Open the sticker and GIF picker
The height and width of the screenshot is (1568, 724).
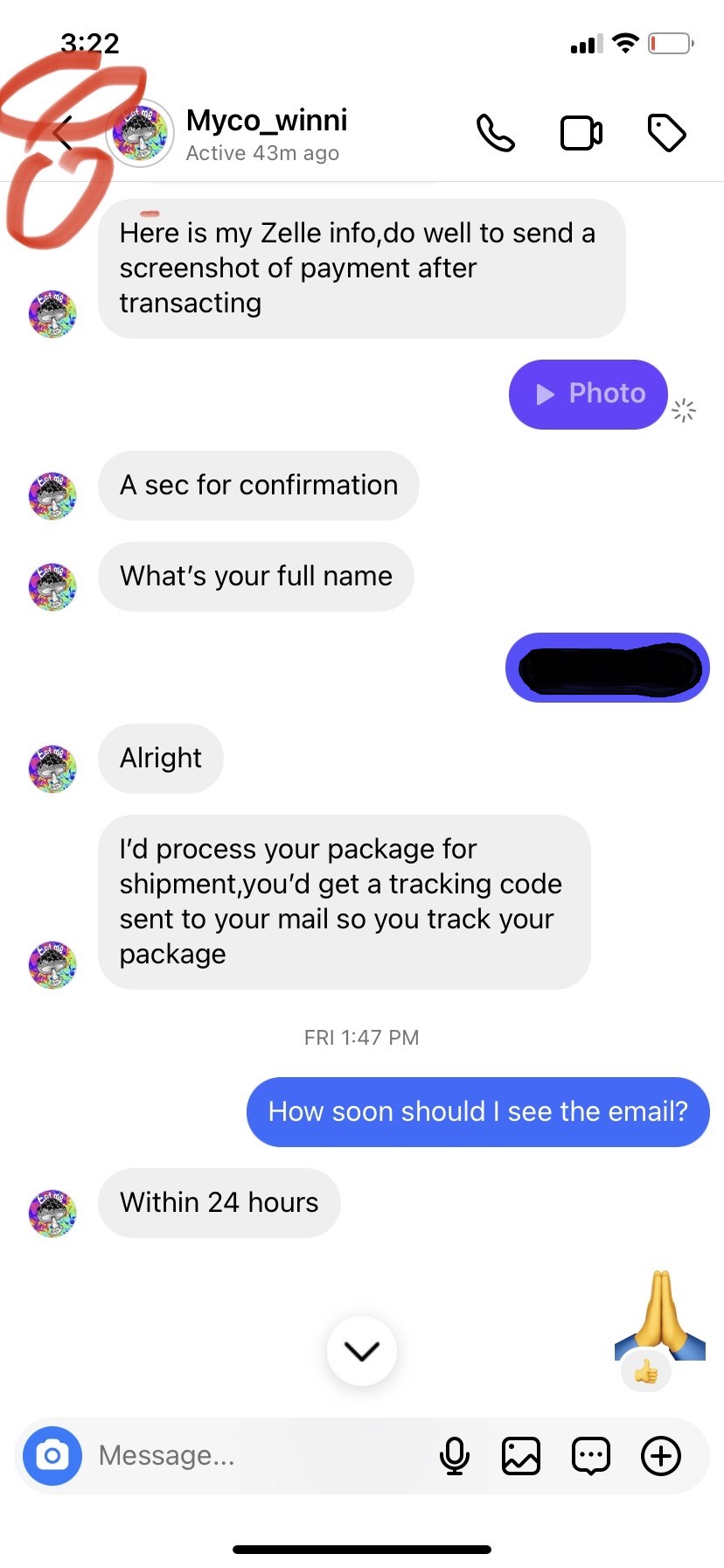[x=591, y=1456]
